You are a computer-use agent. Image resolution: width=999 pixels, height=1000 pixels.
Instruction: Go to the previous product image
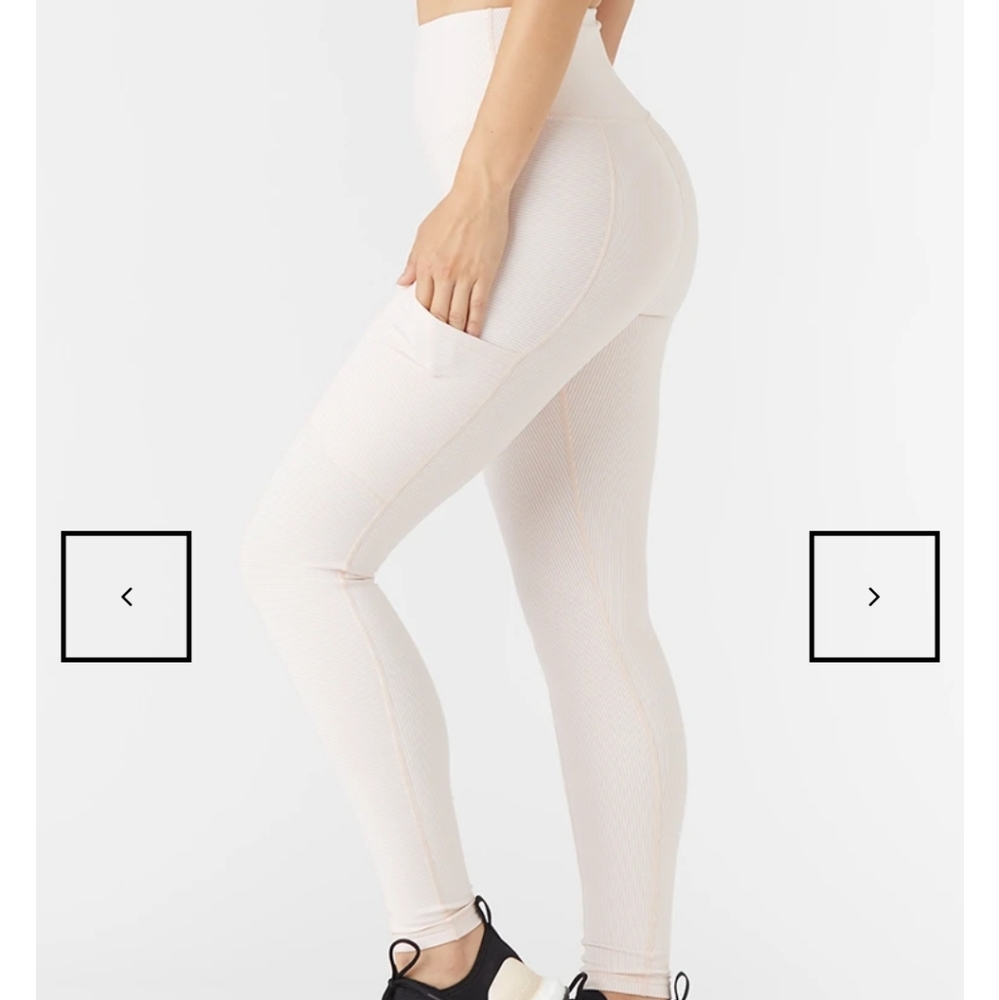[126, 596]
